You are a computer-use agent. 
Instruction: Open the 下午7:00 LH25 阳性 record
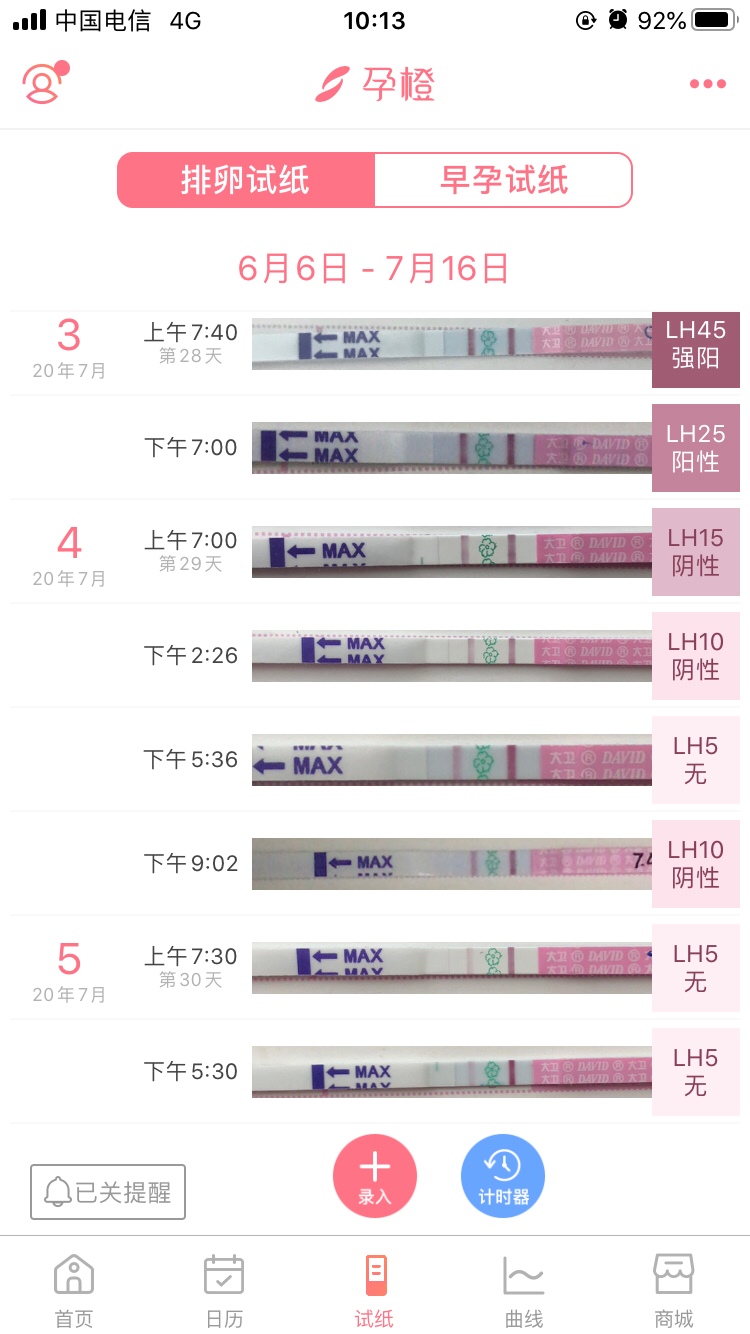click(450, 448)
